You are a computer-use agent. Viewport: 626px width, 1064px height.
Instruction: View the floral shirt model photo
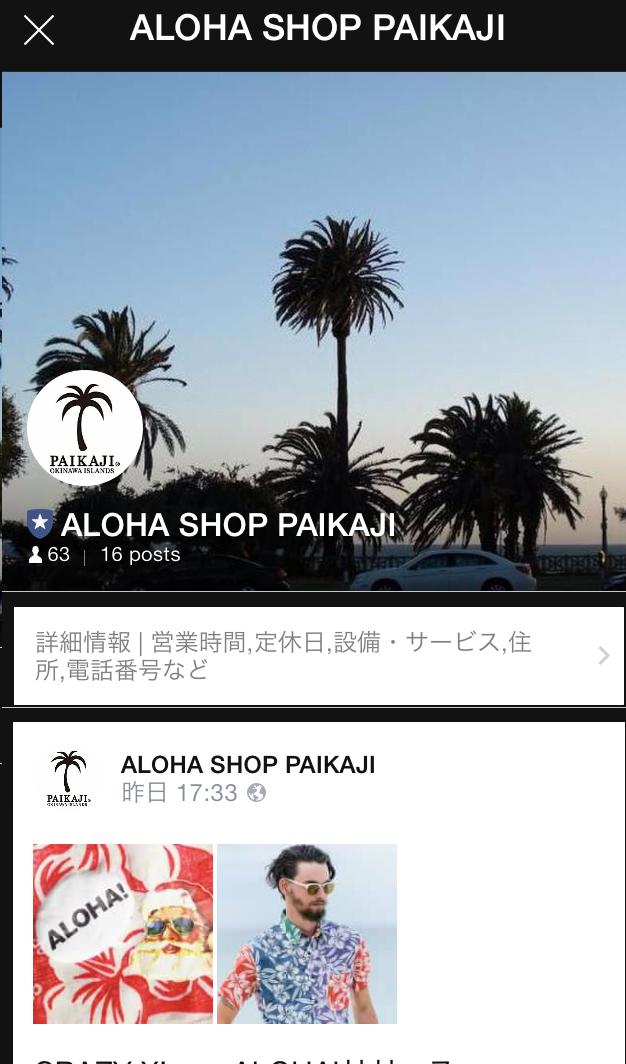tap(307, 934)
